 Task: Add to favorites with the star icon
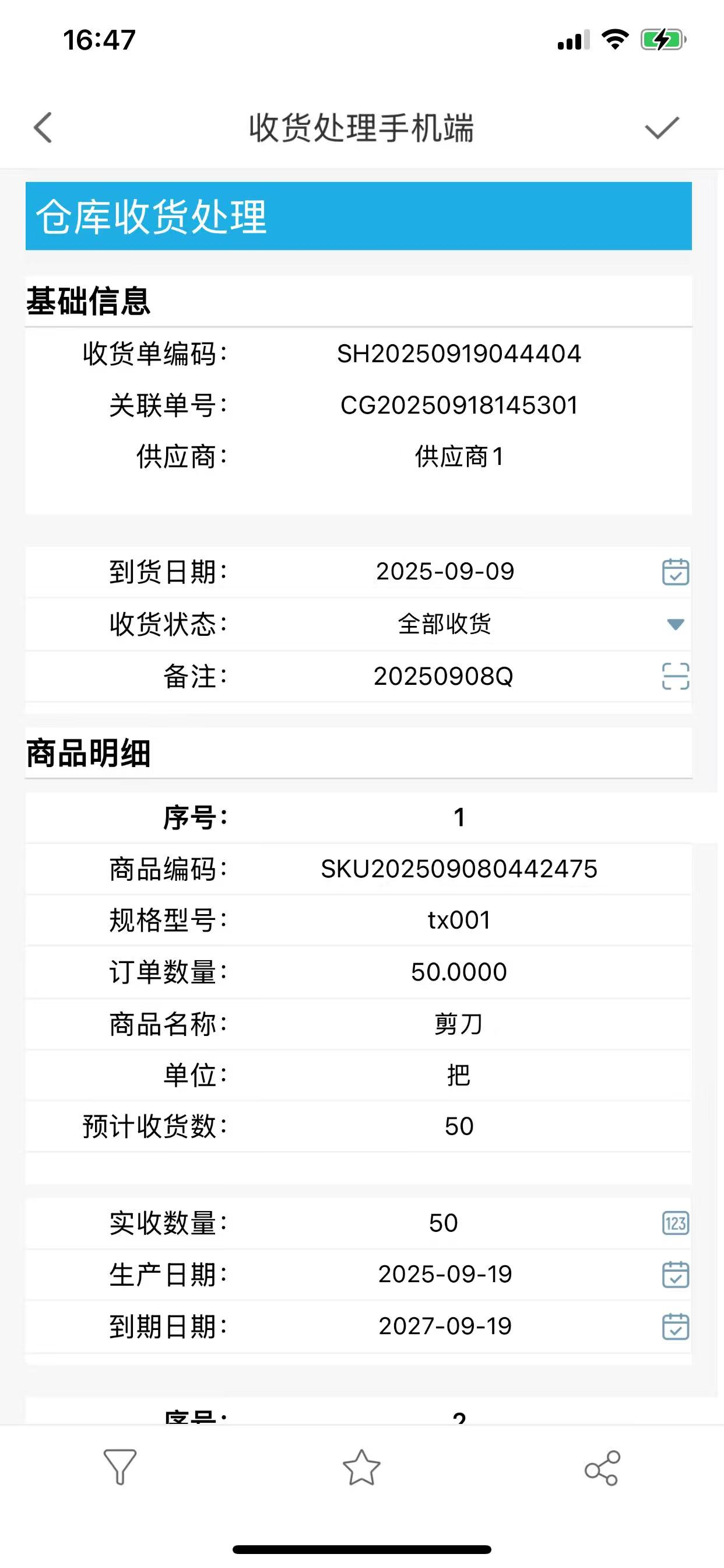tap(361, 1468)
